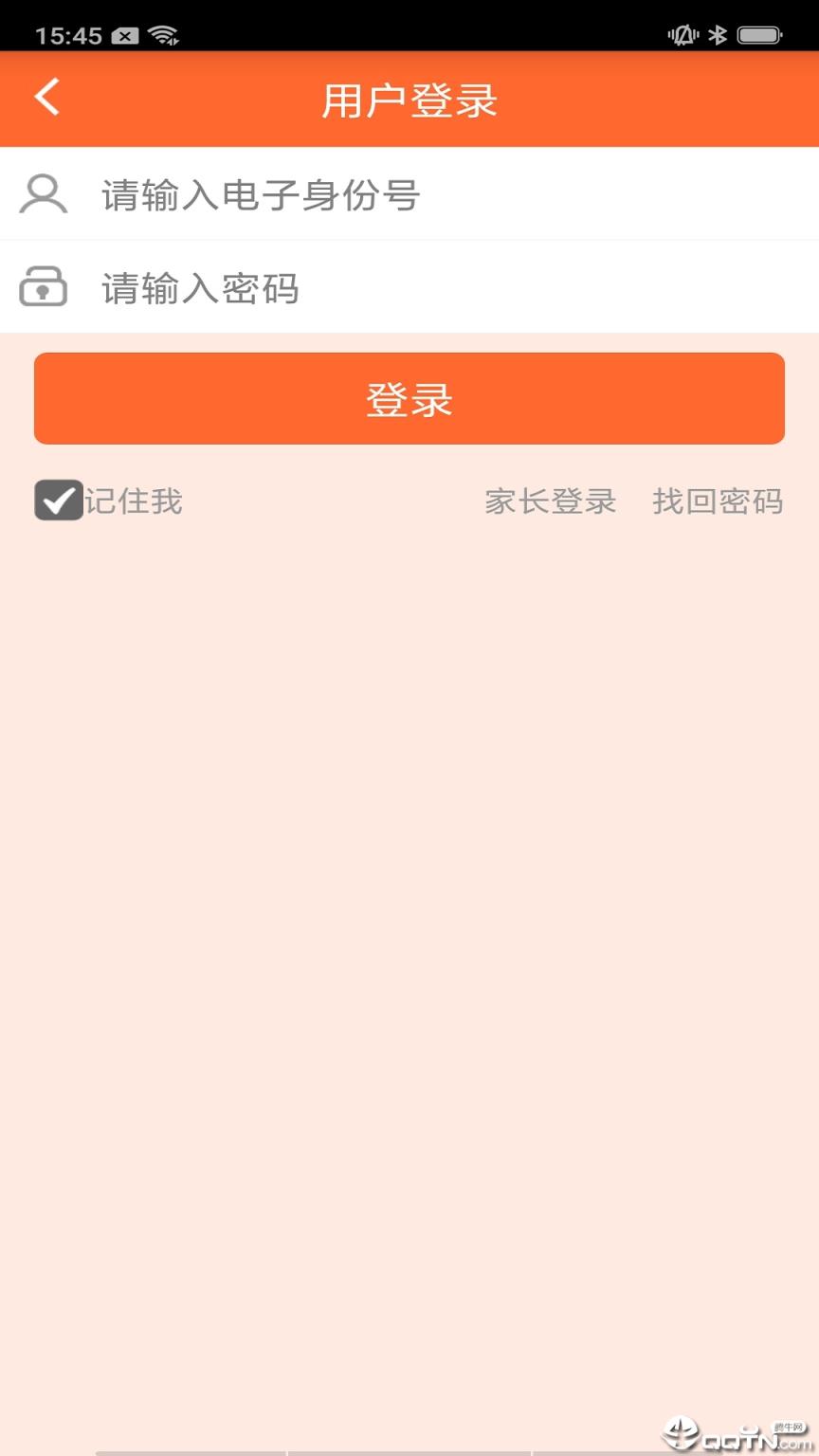Click the person icon beside the ID field
Screen dimensions: 819x1456
(x=44, y=193)
